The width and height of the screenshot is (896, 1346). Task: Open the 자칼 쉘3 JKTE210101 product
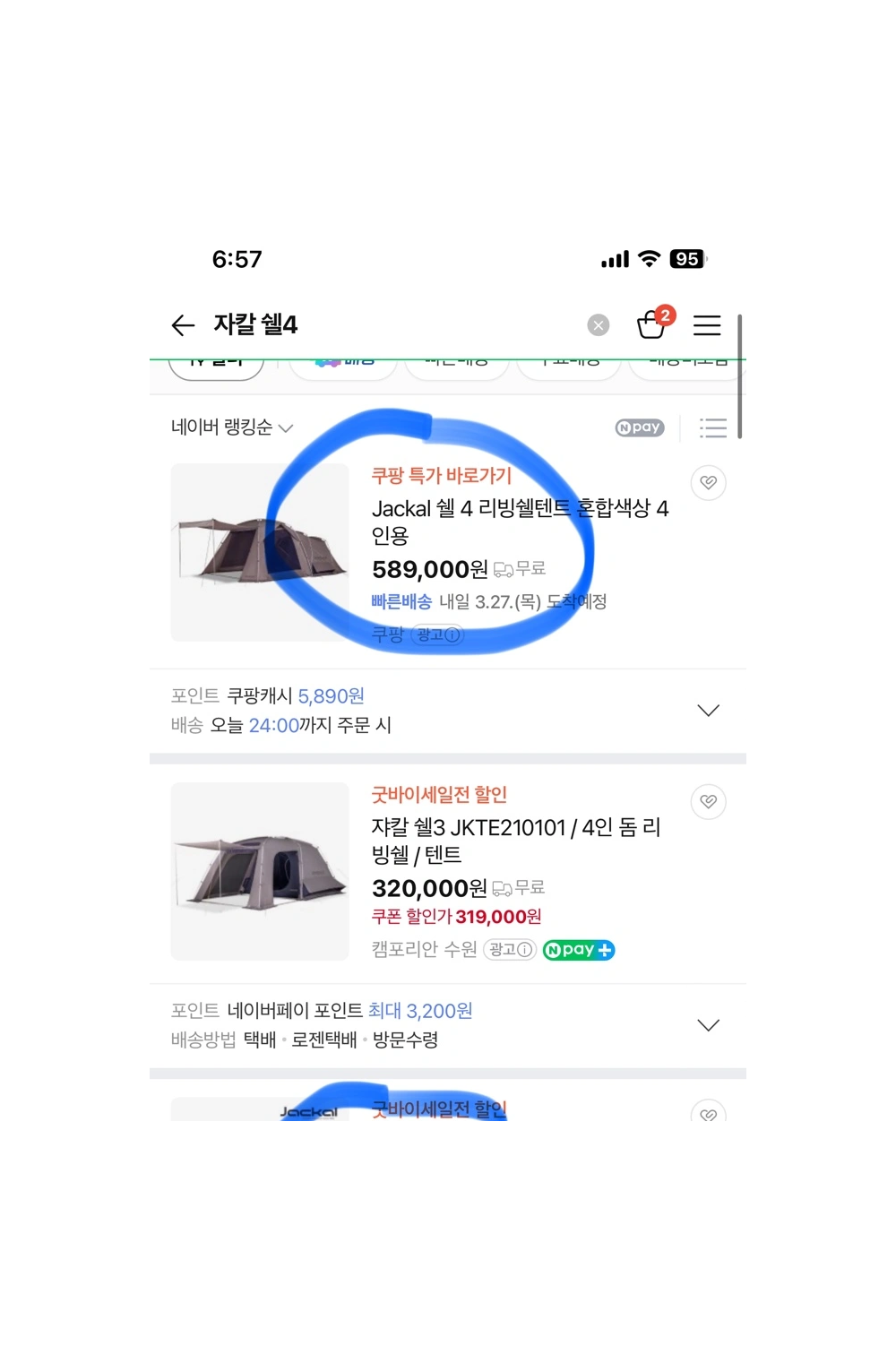click(516, 841)
